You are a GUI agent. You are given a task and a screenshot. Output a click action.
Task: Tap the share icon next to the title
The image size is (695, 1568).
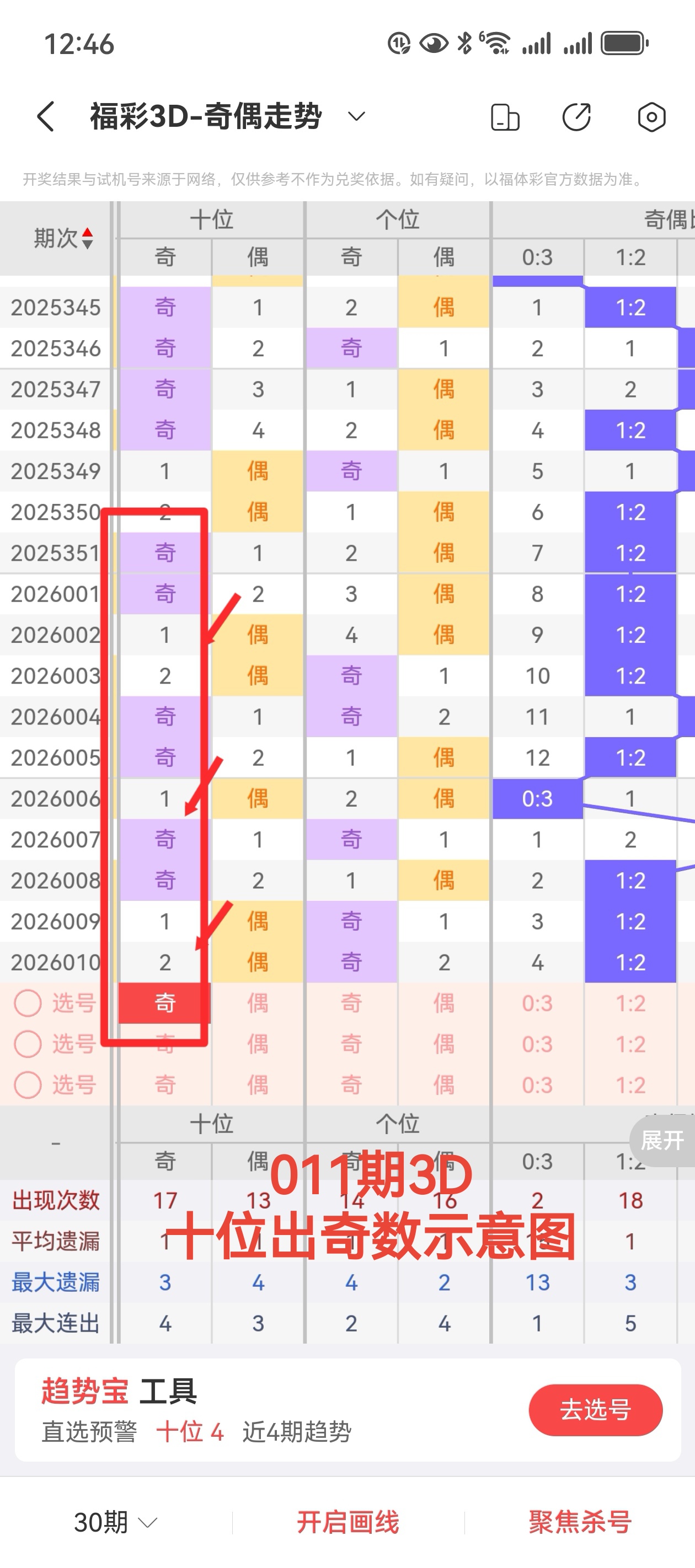(x=576, y=116)
